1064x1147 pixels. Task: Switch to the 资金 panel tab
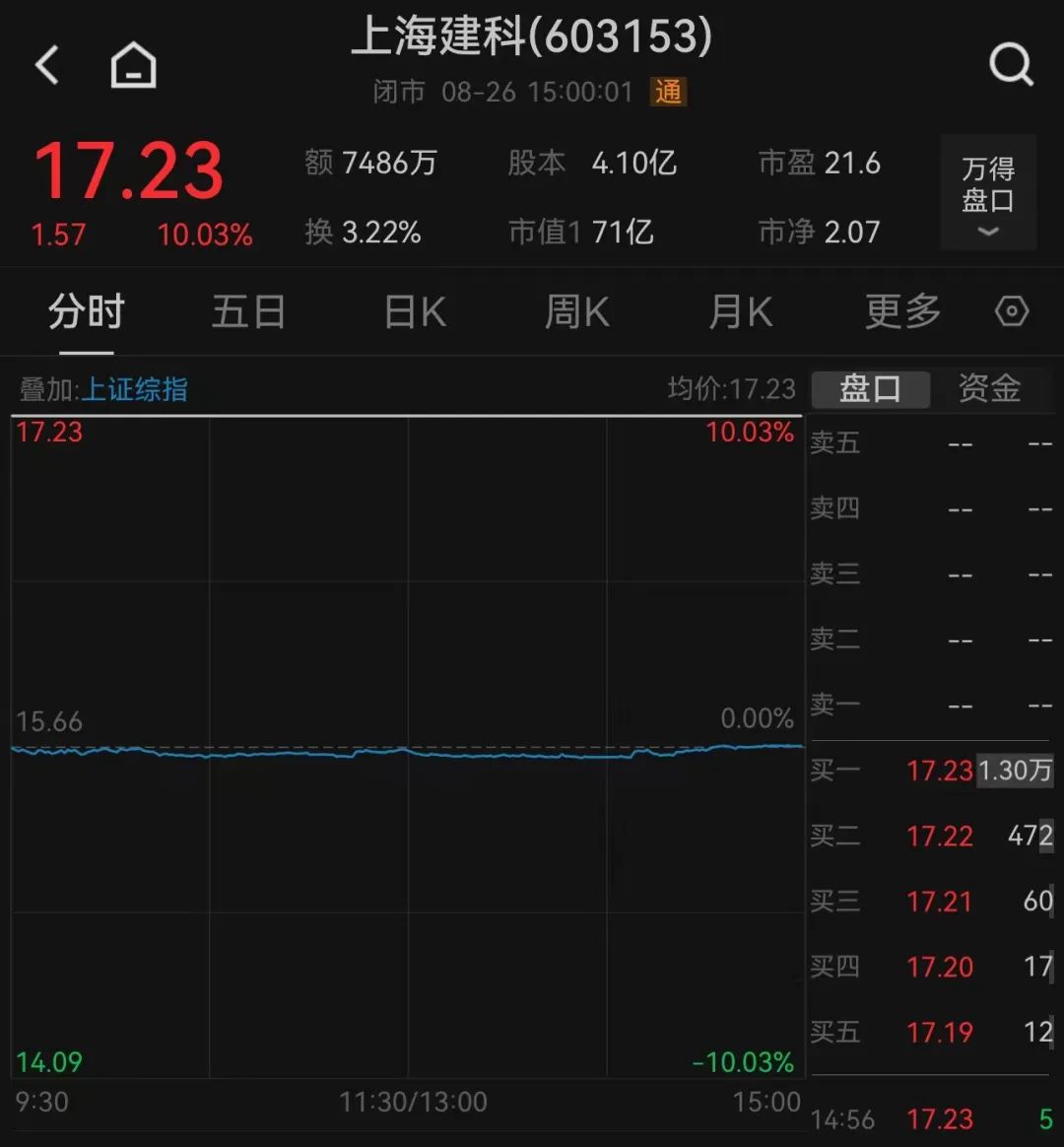click(x=988, y=388)
